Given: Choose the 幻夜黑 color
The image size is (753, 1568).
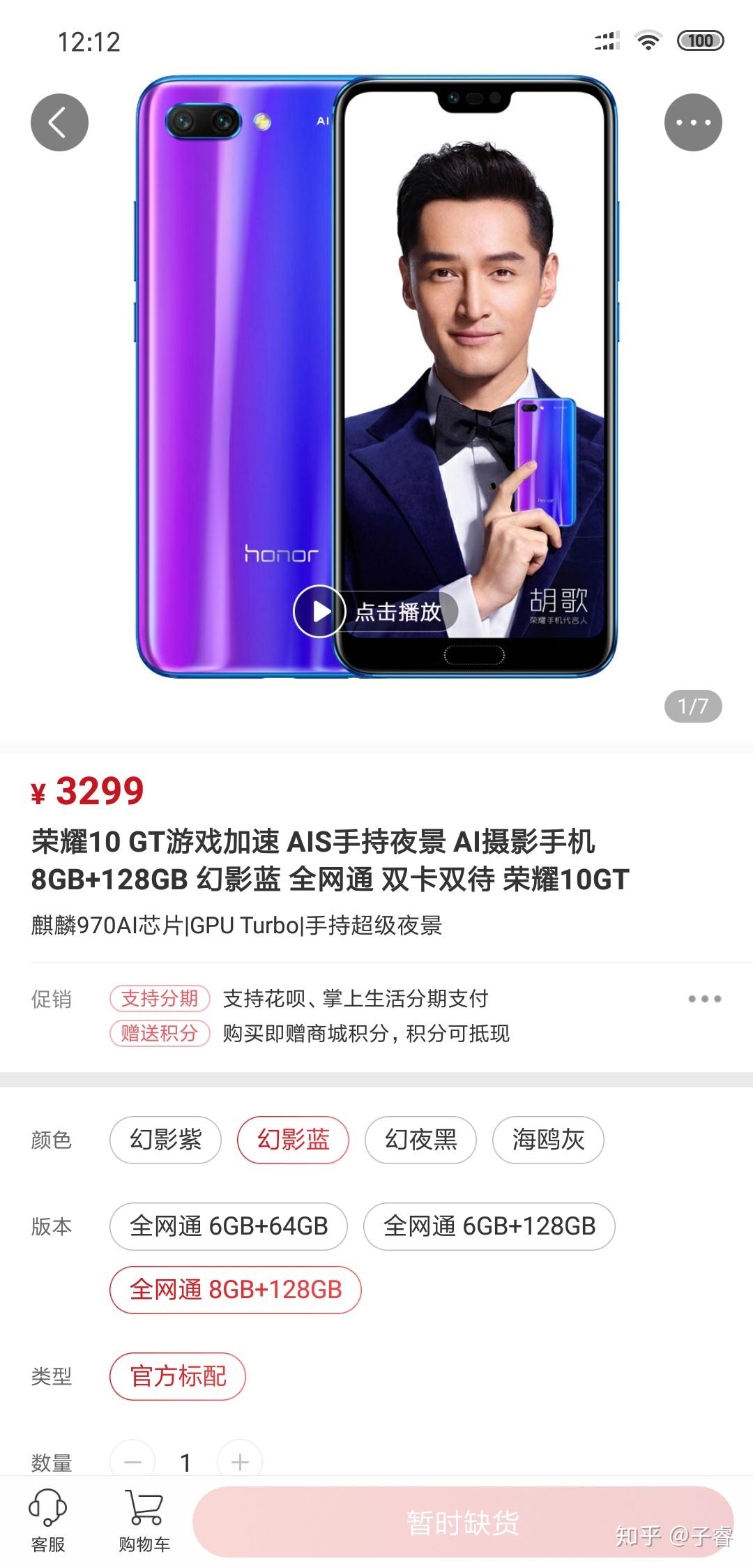Looking at the screenshot, I should (420, 1140).
